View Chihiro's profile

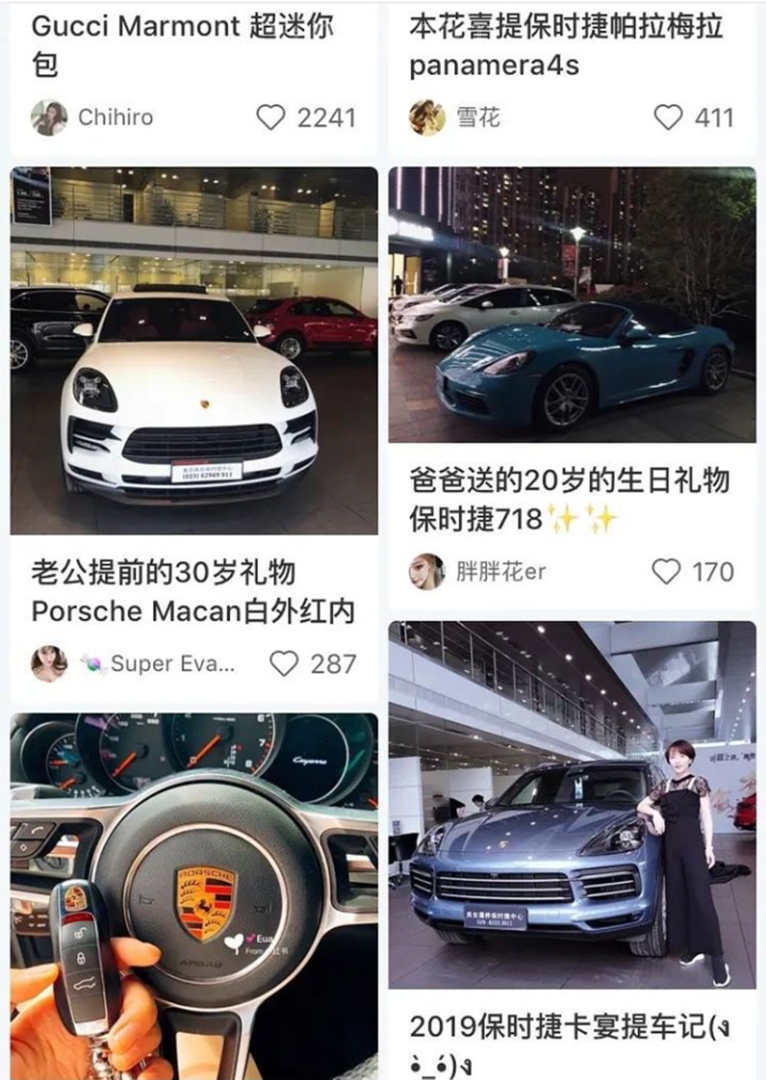49,118
